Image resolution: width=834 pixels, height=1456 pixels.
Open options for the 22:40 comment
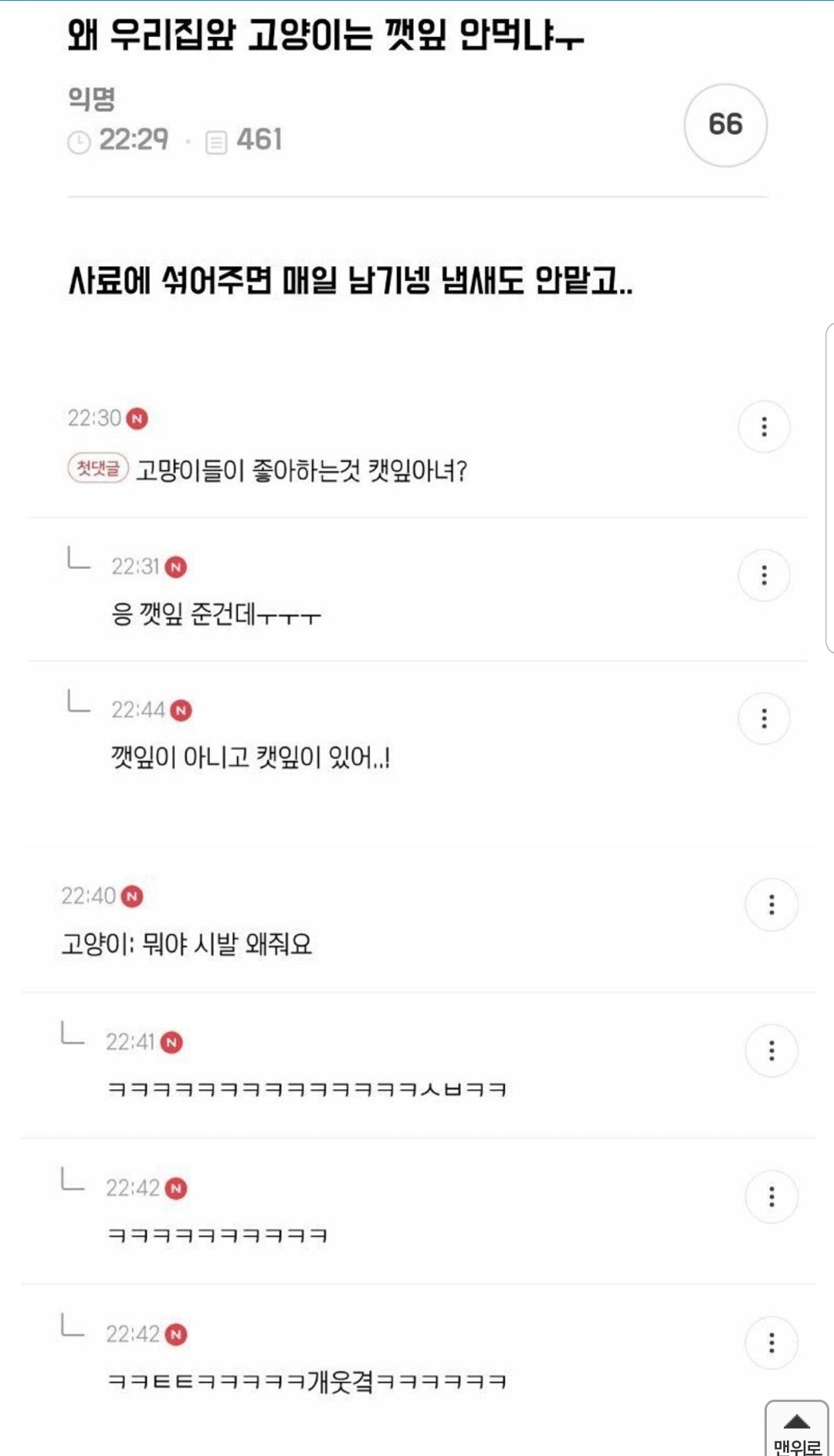point(771,905)
